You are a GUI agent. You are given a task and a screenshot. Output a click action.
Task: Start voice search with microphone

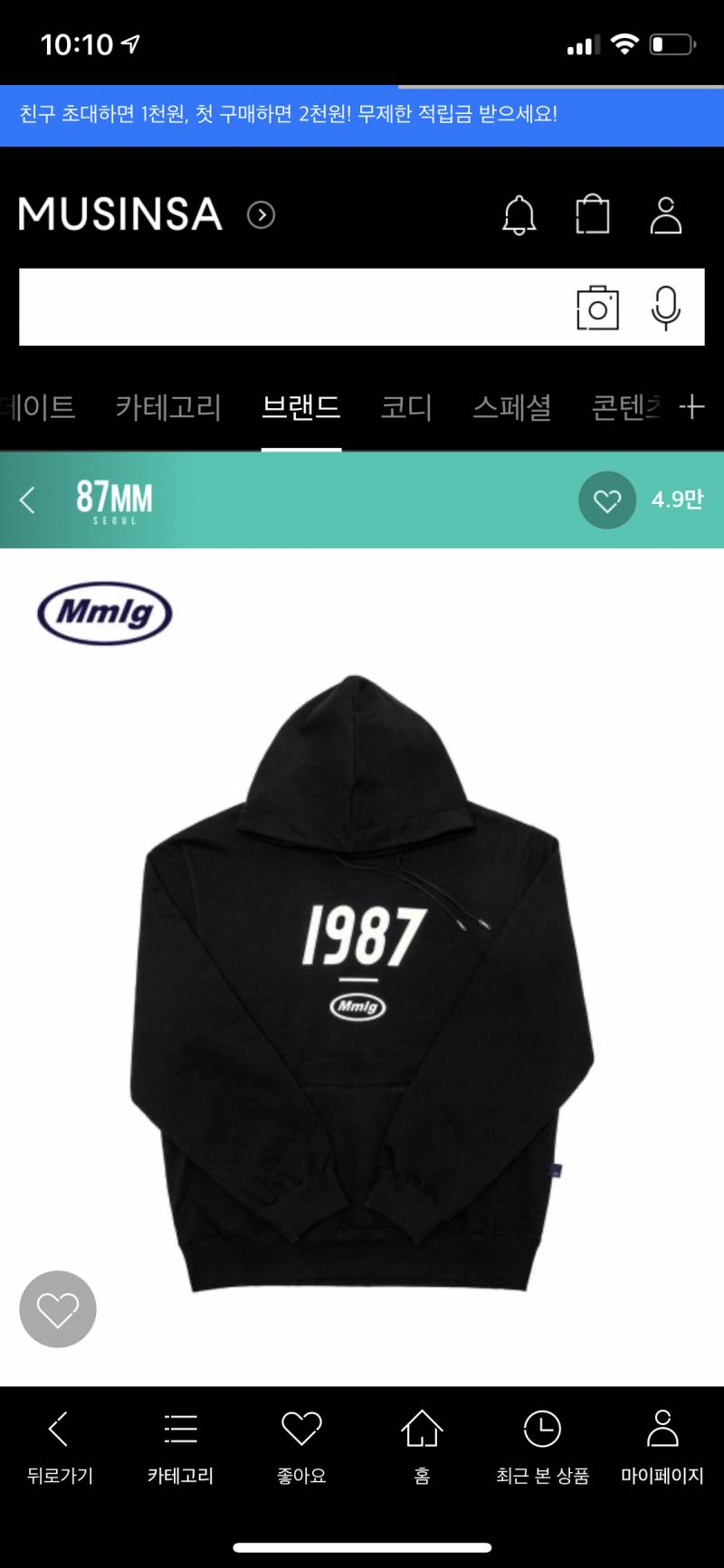[666, 308]
